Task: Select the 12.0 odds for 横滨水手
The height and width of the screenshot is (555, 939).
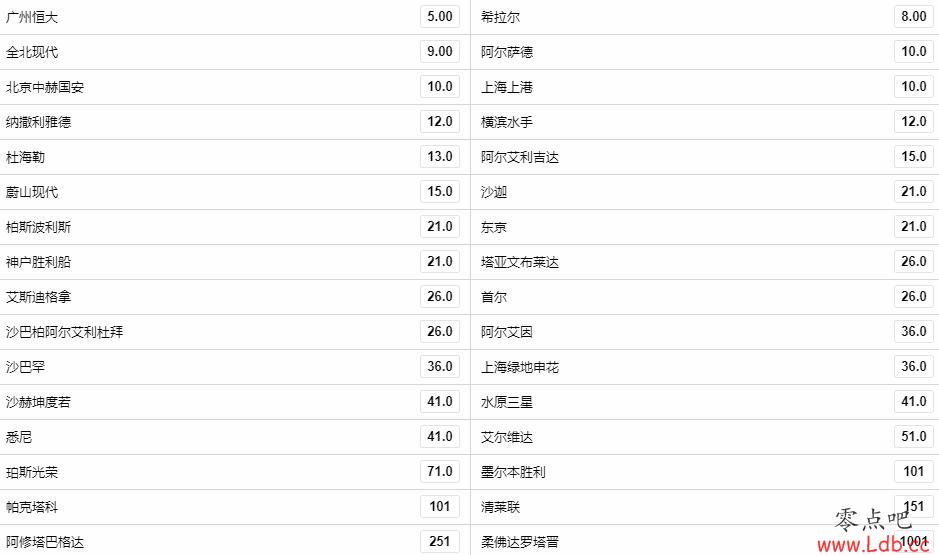Action: click(x=914, y=121)
